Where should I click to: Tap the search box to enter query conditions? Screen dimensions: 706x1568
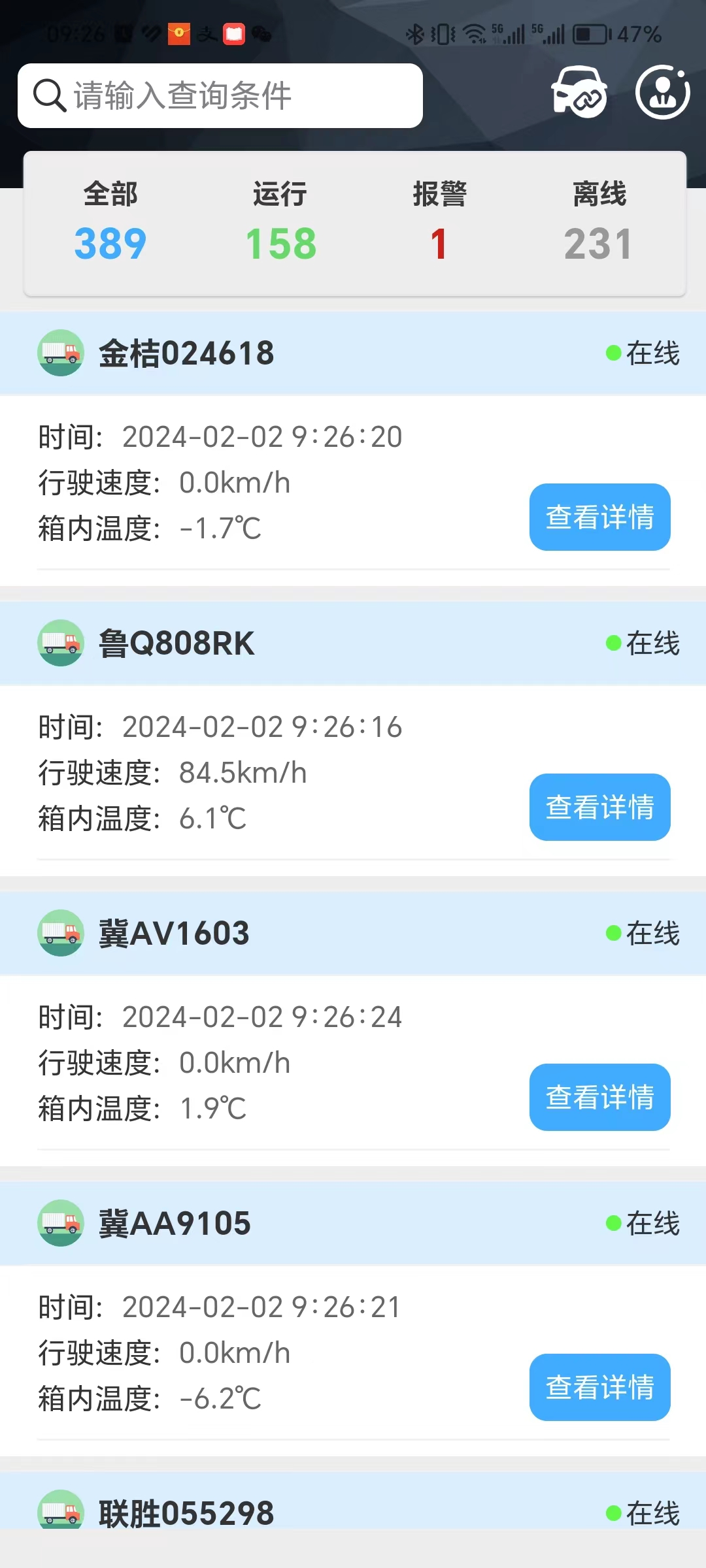pyautogui.click(x=220, y=95)
